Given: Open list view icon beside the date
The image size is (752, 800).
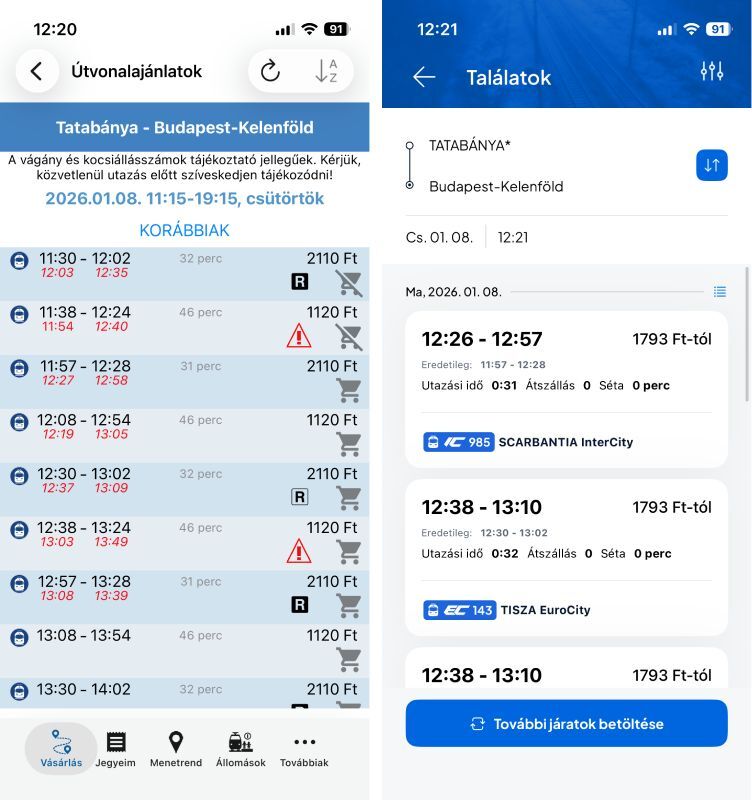Looking at the screenshot, I should (719, 292).
